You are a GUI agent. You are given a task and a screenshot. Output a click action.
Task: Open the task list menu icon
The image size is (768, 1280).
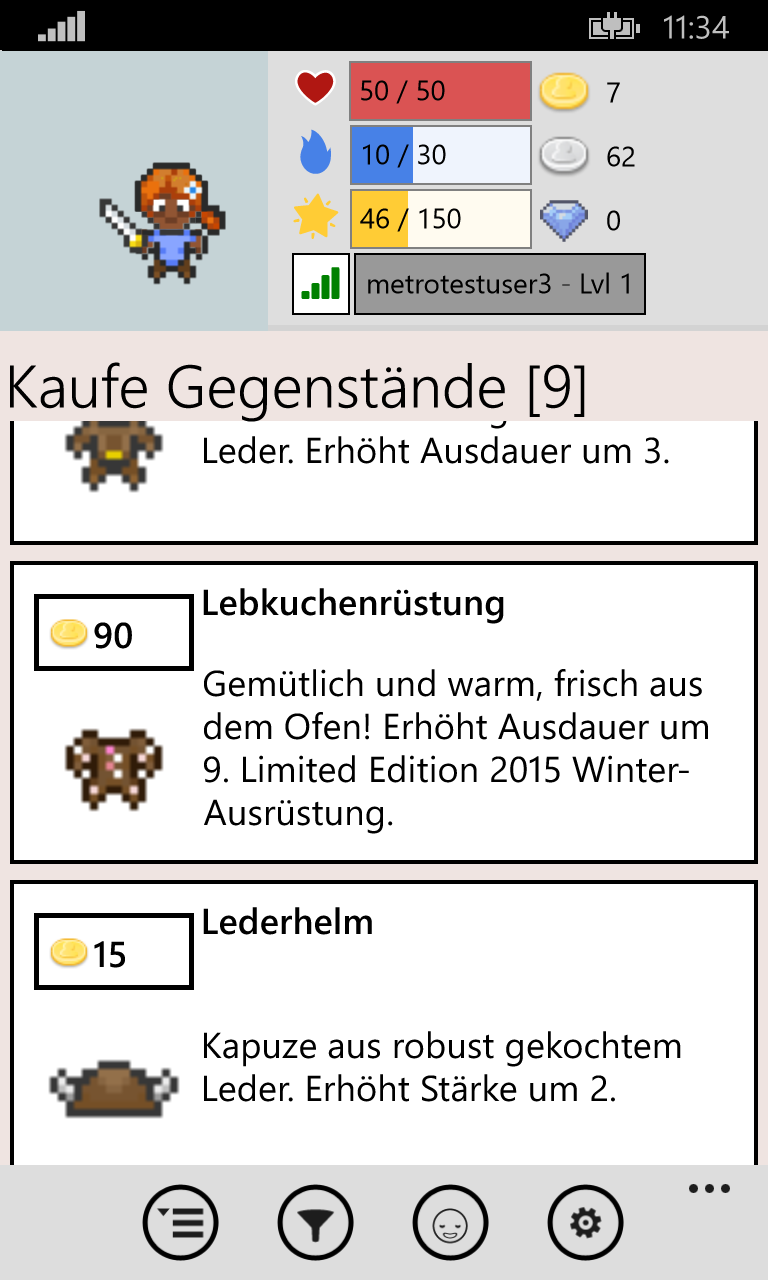tap(180, 1222)
